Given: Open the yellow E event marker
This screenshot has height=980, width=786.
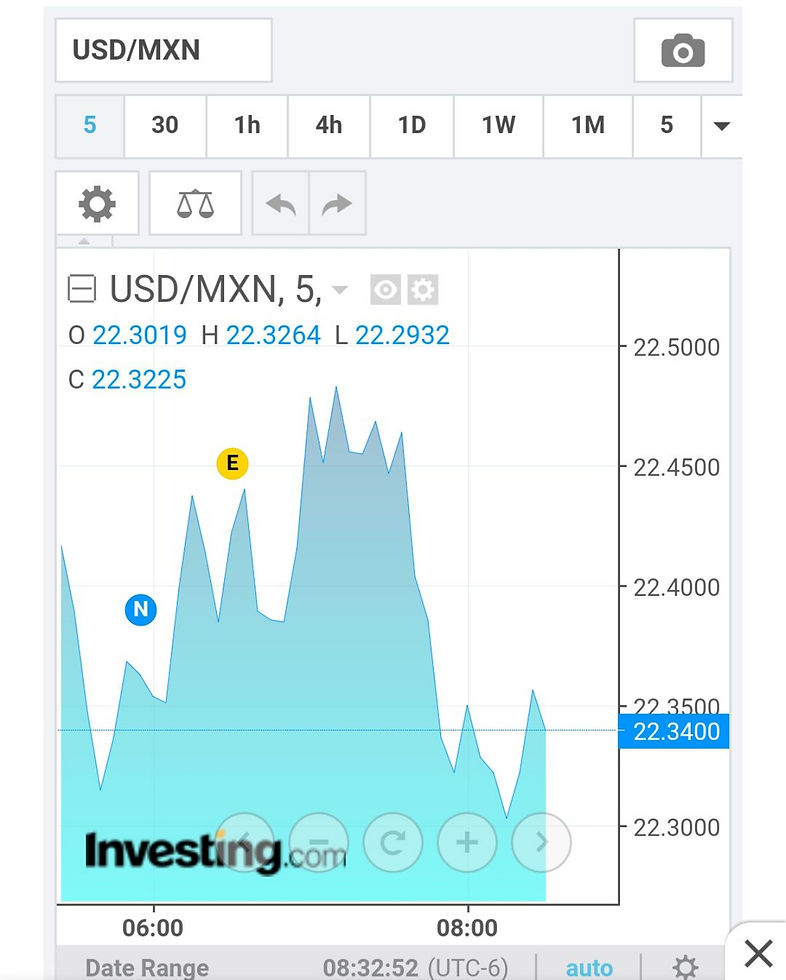Looking at the screenshot, I should (232, 463).
